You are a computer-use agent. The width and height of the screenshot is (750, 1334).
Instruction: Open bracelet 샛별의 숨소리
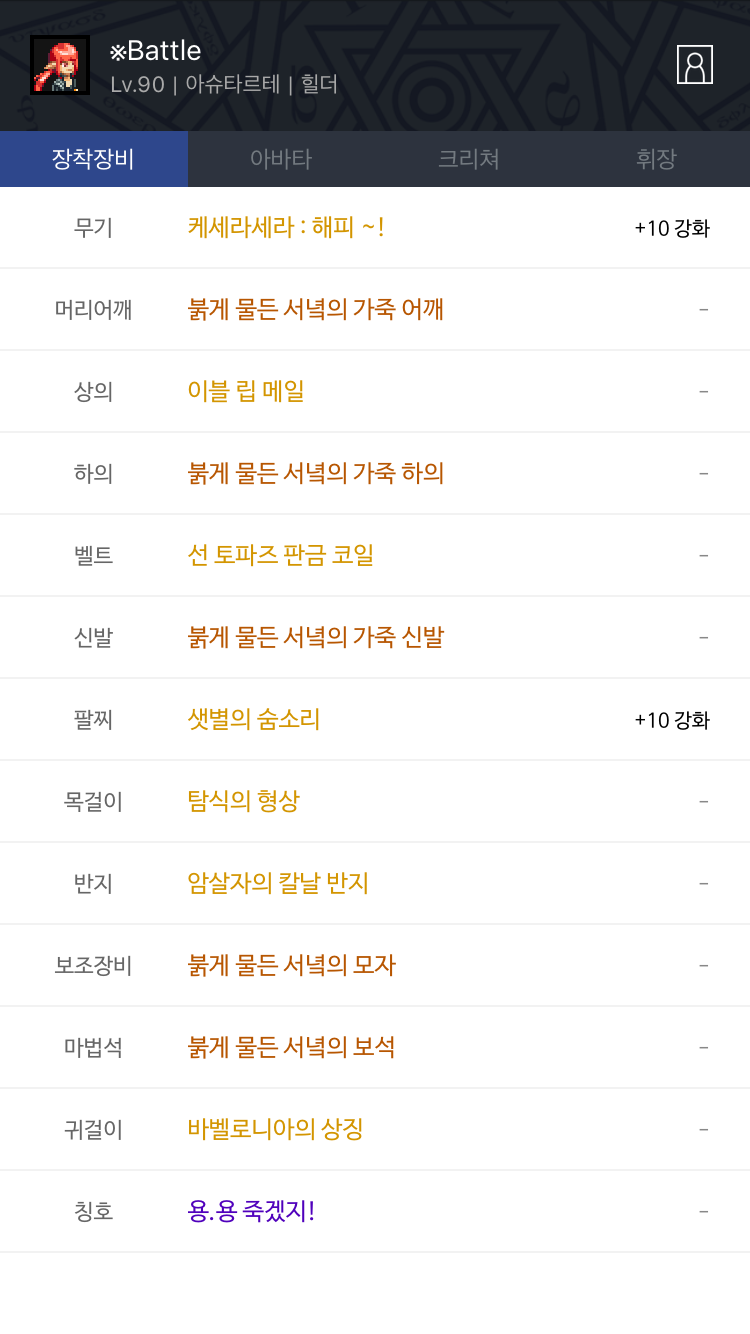[x=254, y=720]
